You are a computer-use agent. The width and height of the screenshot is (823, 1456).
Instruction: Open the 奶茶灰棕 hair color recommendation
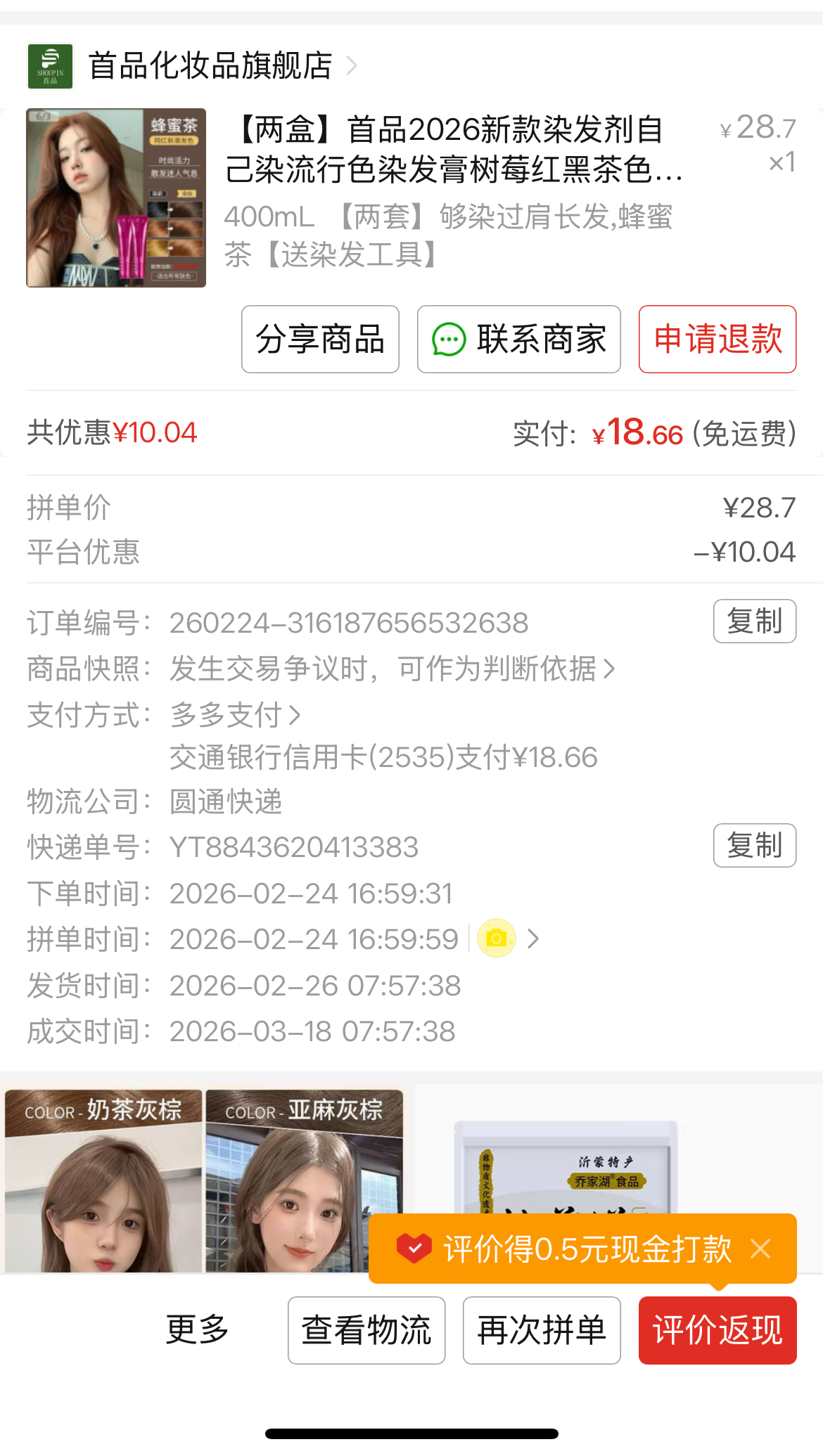[x=103, y=1181]
